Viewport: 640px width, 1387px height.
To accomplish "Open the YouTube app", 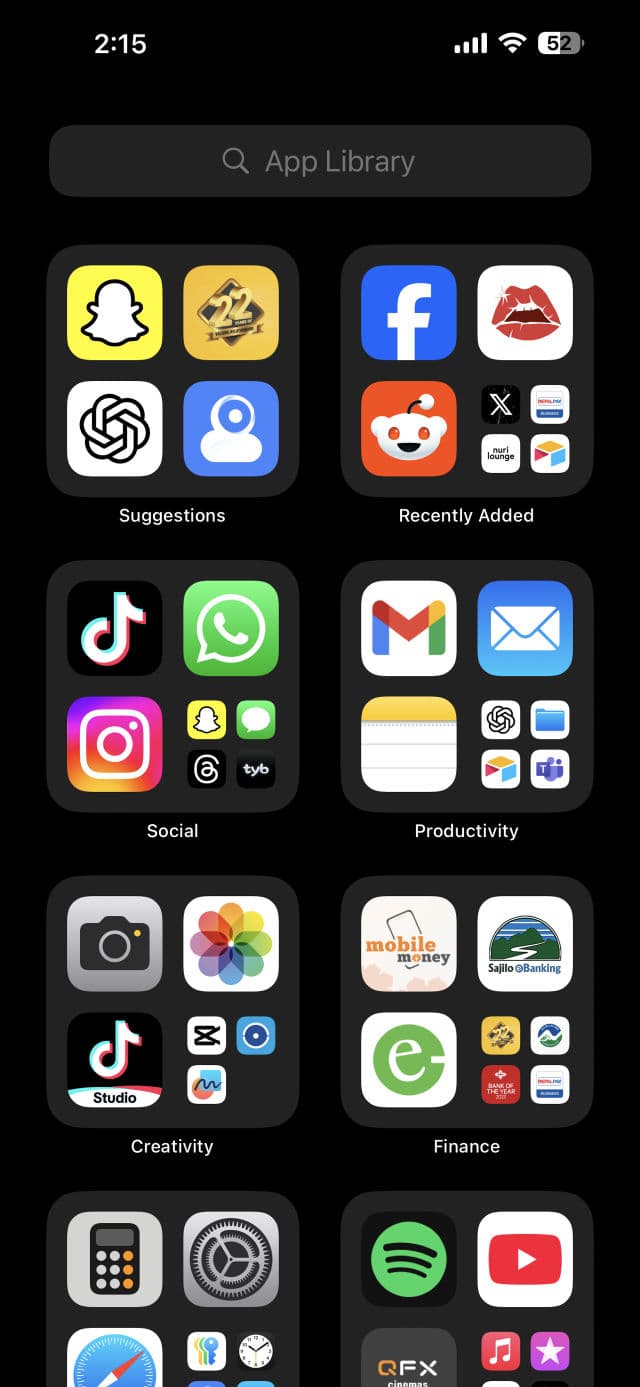I will 525,1259.
